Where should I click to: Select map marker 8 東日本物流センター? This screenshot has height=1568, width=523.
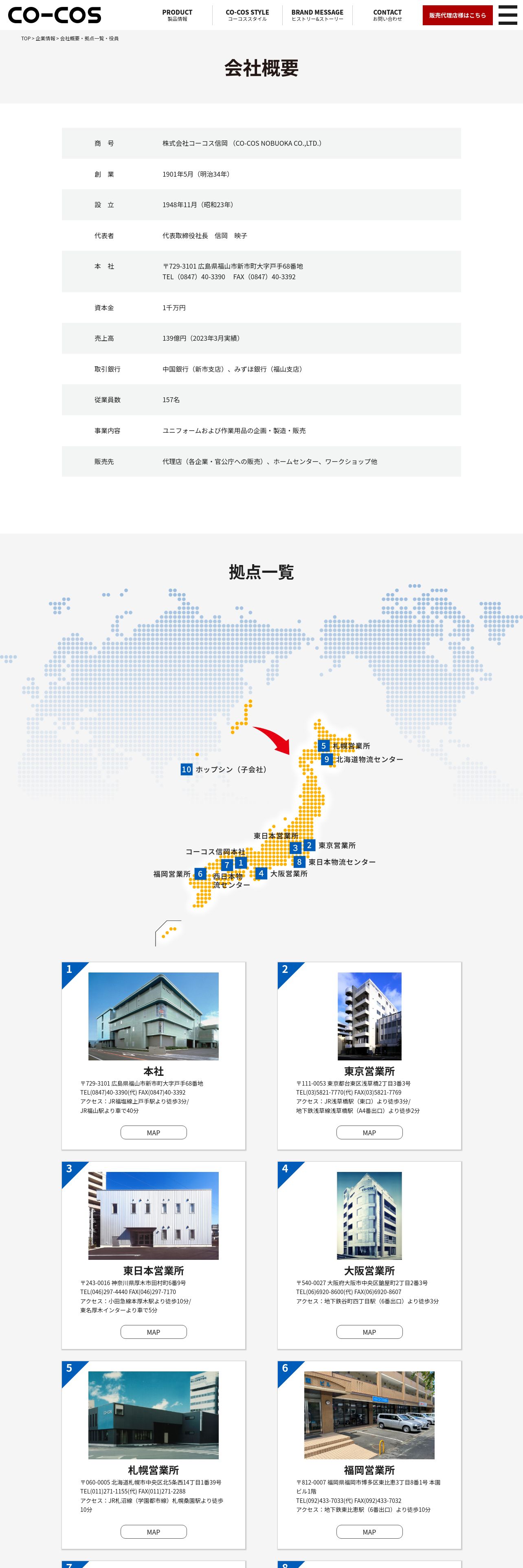pos(299,862)
